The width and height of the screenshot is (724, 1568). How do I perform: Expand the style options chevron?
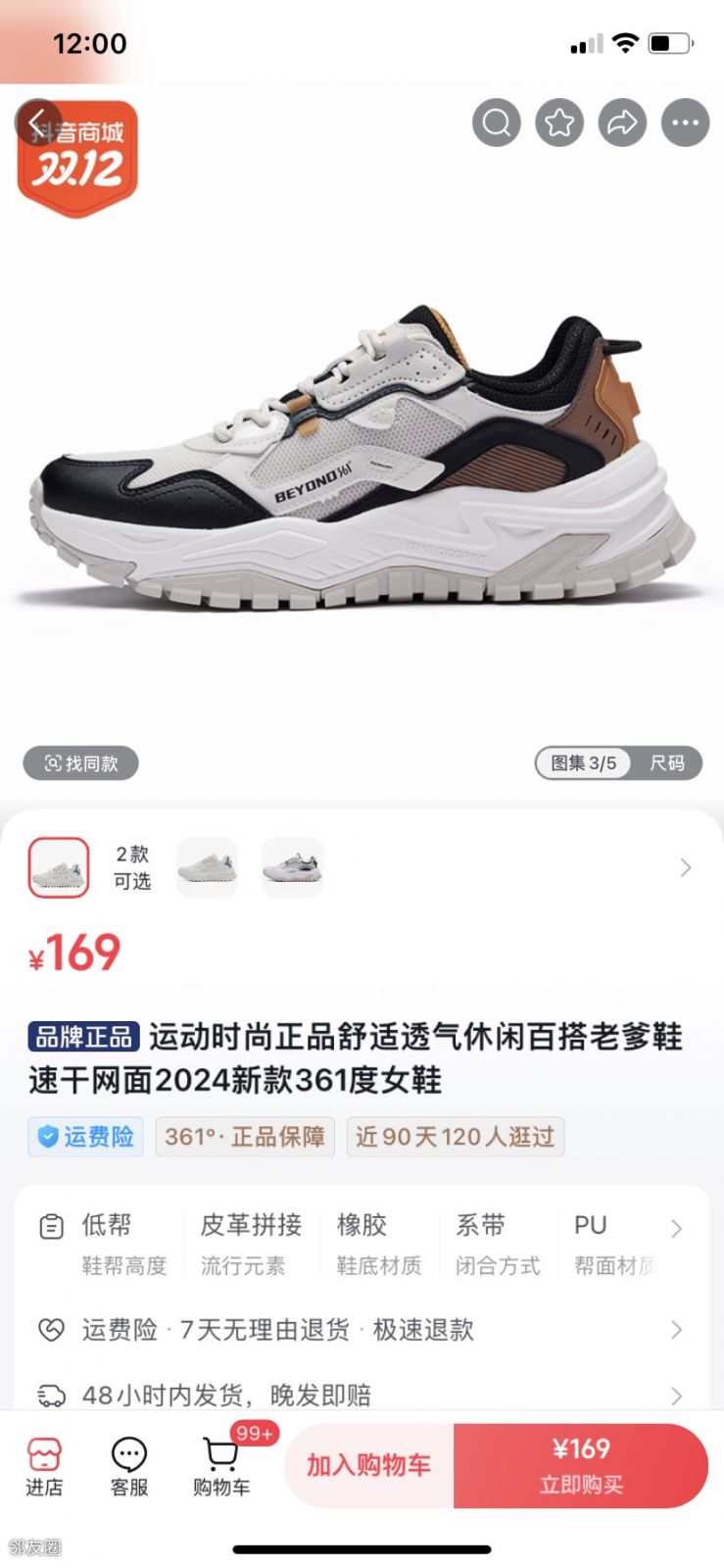pos(685,867)
